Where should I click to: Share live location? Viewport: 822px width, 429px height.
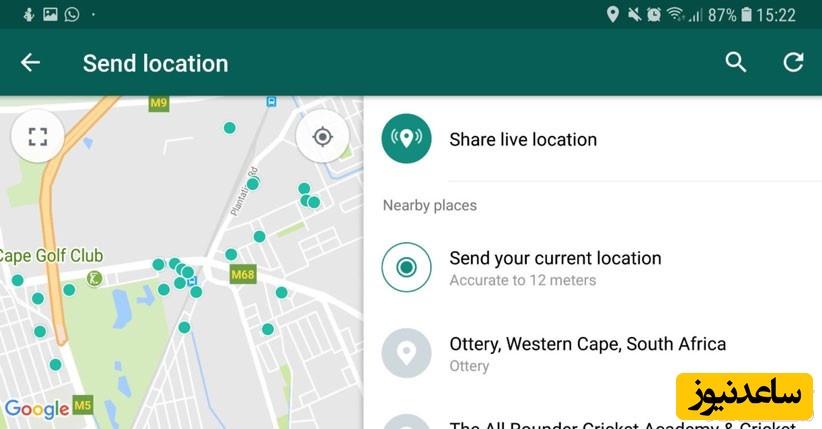click(523, 139)
